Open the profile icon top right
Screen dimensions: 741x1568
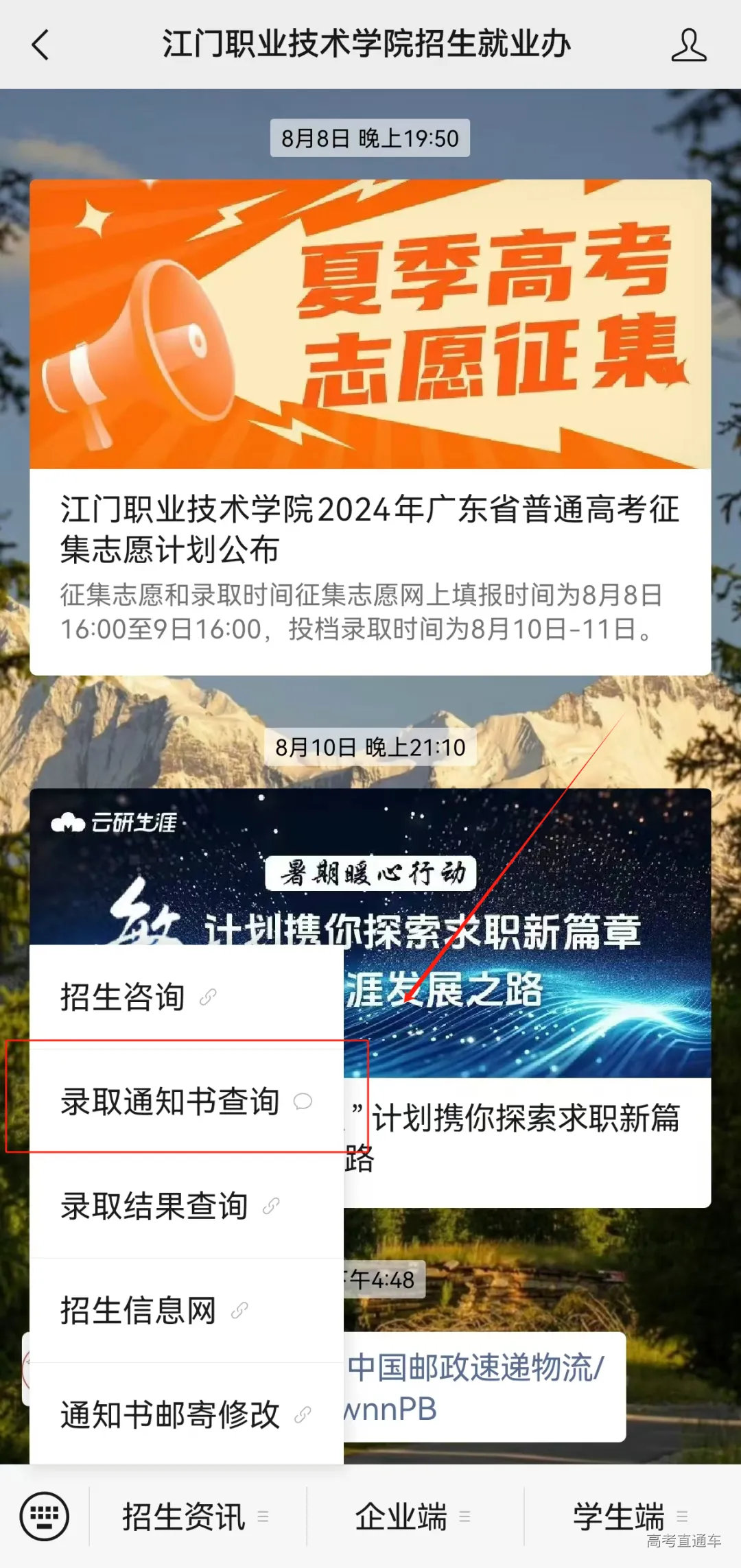[690, 45]
